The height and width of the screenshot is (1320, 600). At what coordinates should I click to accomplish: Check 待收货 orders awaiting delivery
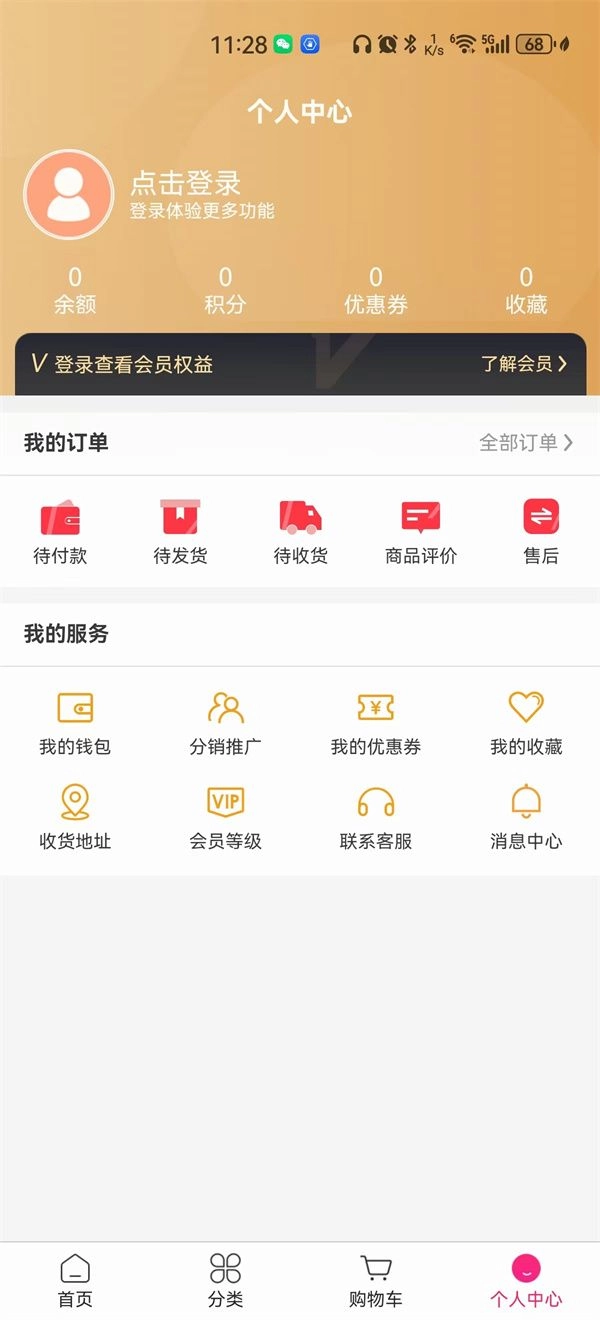click(x=300, y=533)
